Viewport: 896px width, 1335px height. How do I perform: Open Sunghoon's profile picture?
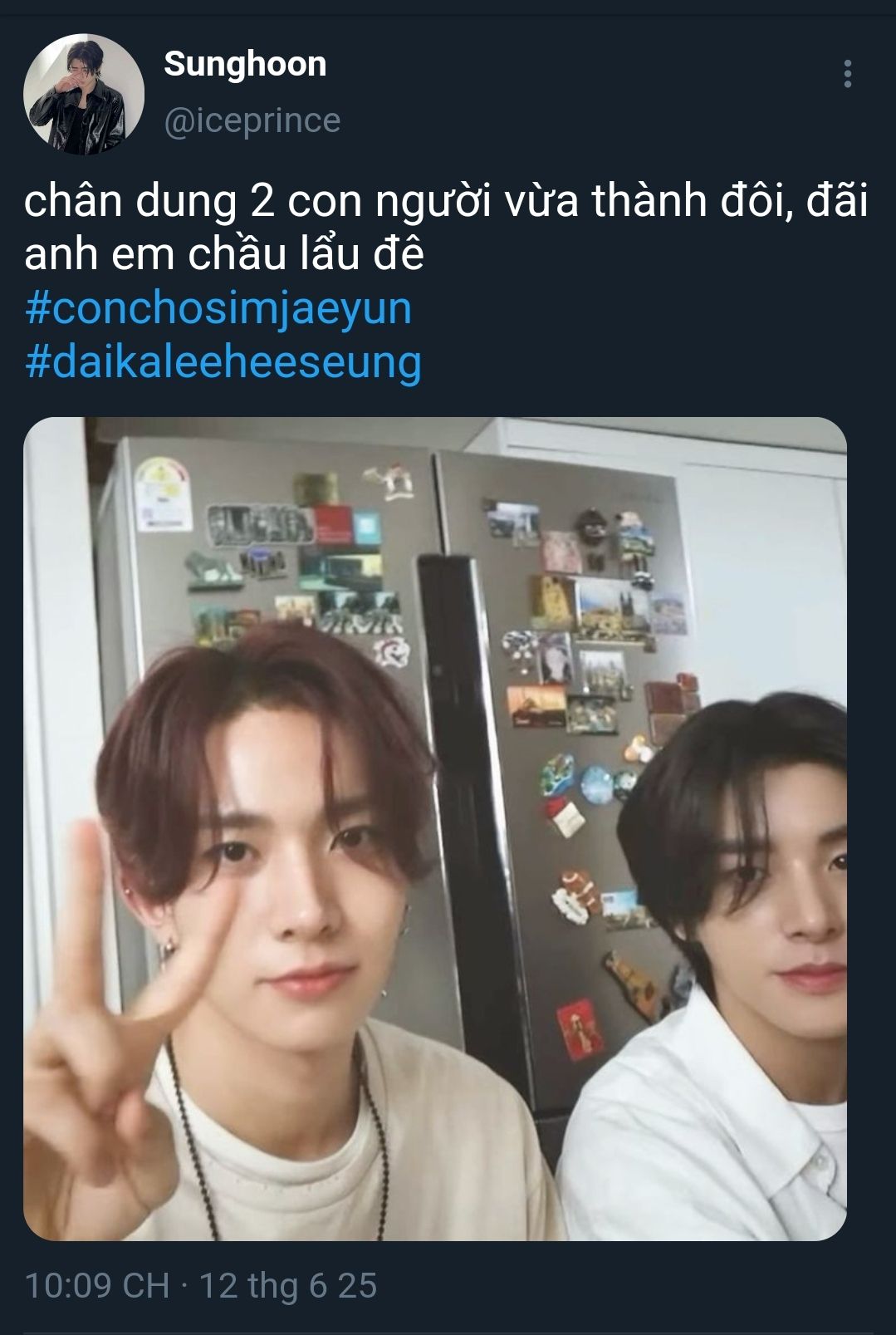[83, 94]
